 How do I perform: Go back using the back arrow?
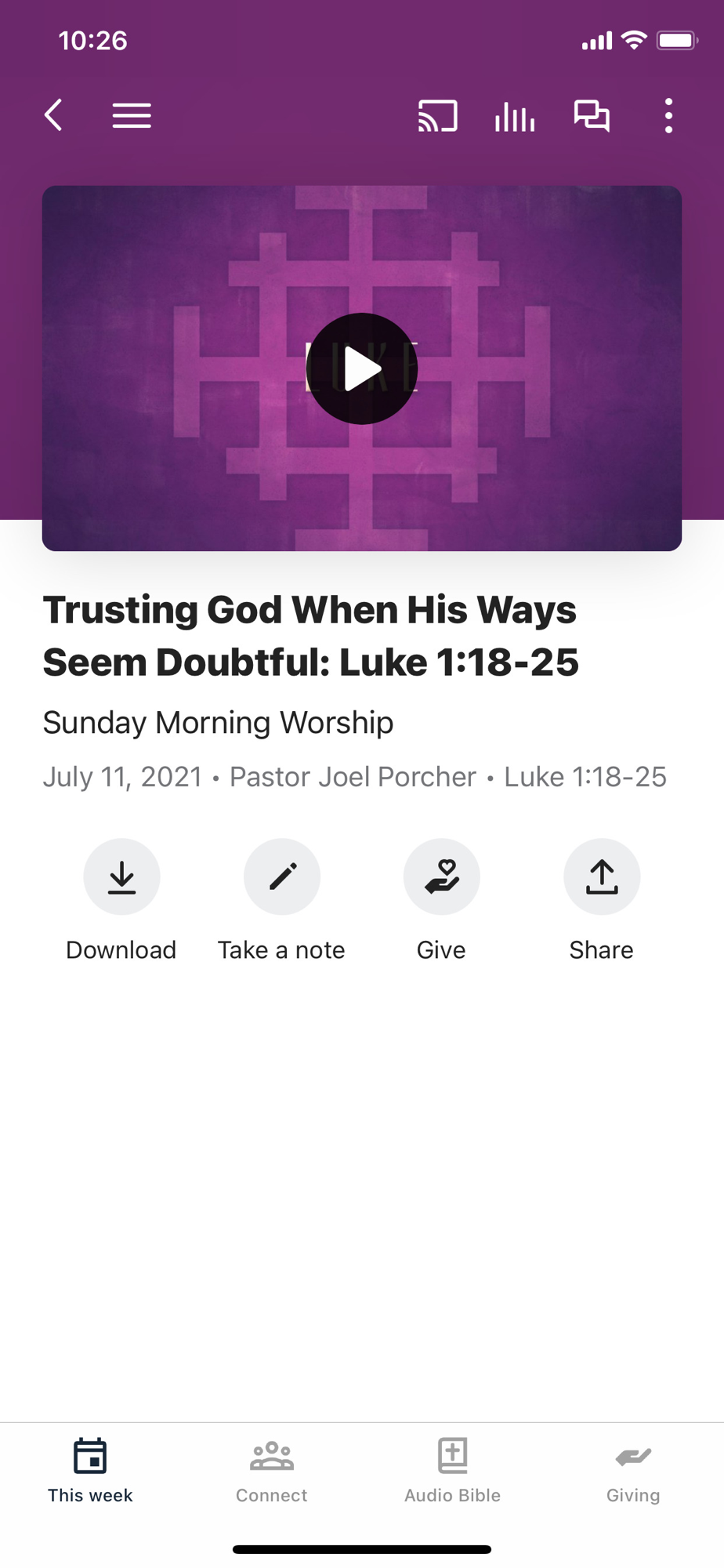[x=53, y=116]
